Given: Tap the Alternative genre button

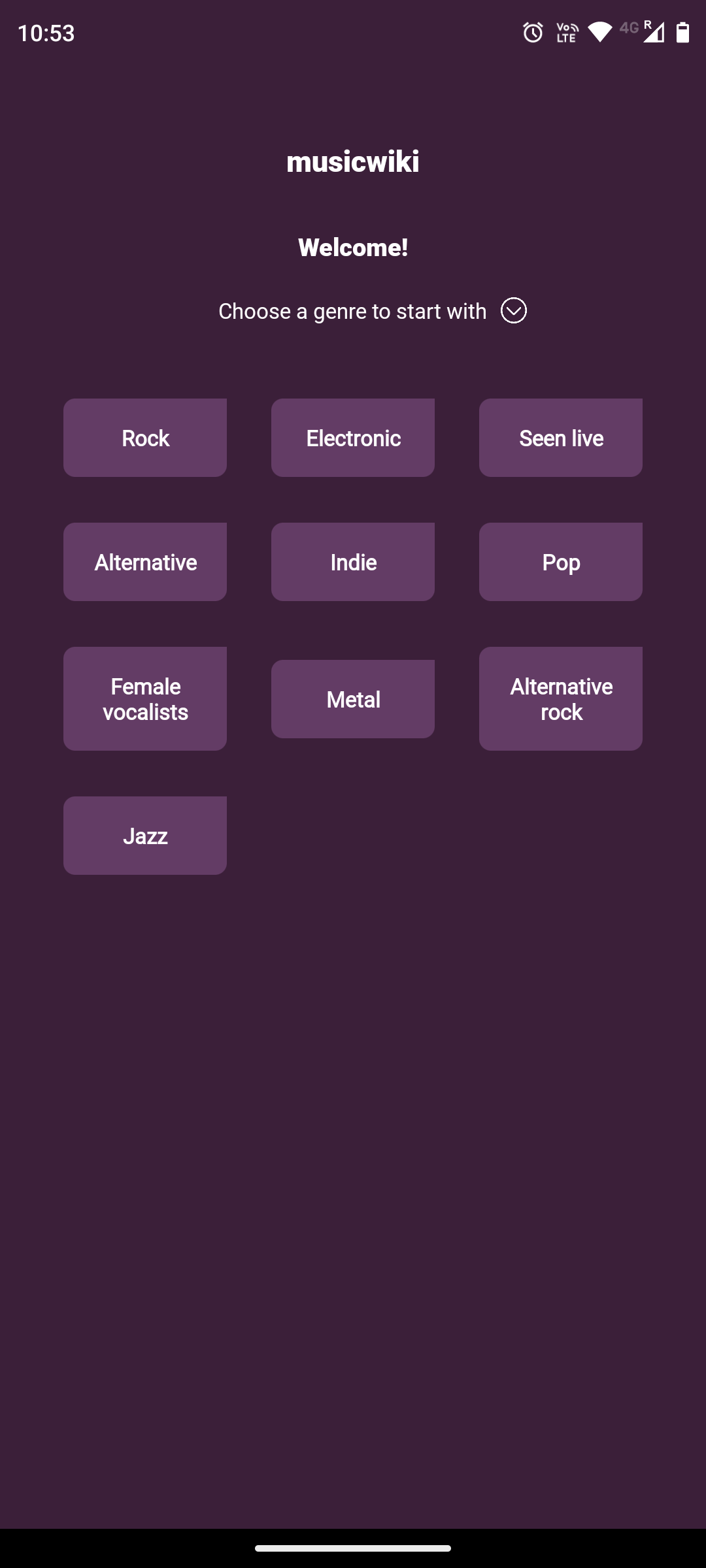Looking at the screenshot, I should (x=145, y=562).
